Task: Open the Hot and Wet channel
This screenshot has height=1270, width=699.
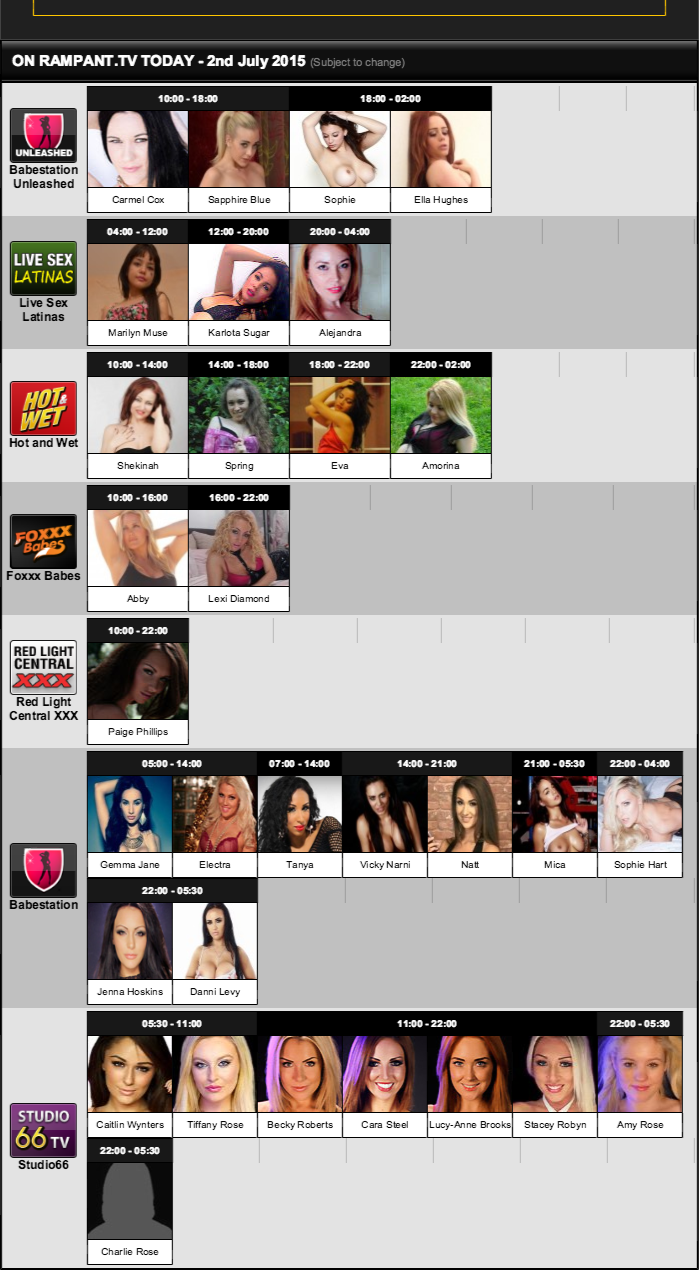Action: (43, 408)
